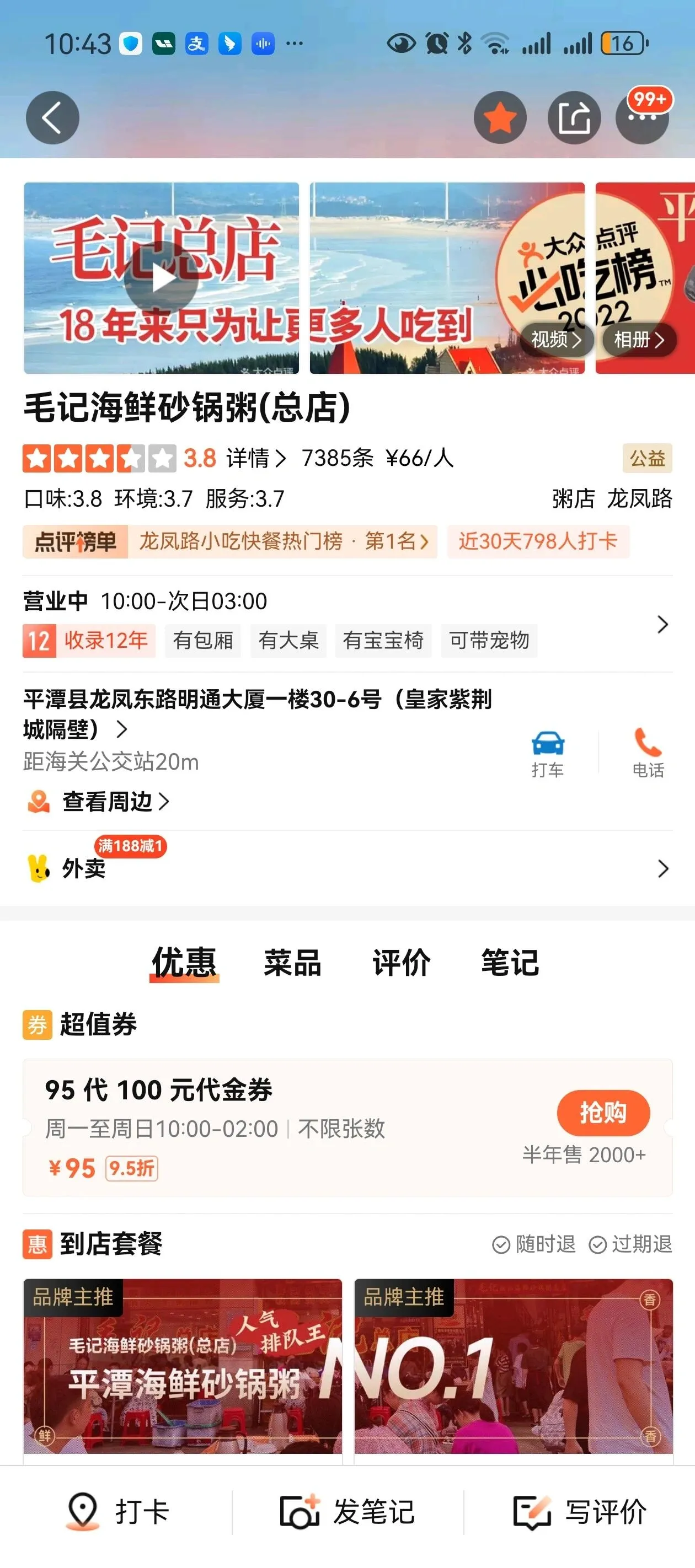Image resolution: width=695 pixels, height=1568 pixels.
Task: Switch to the 评价 tab
Action: [401, 962]
